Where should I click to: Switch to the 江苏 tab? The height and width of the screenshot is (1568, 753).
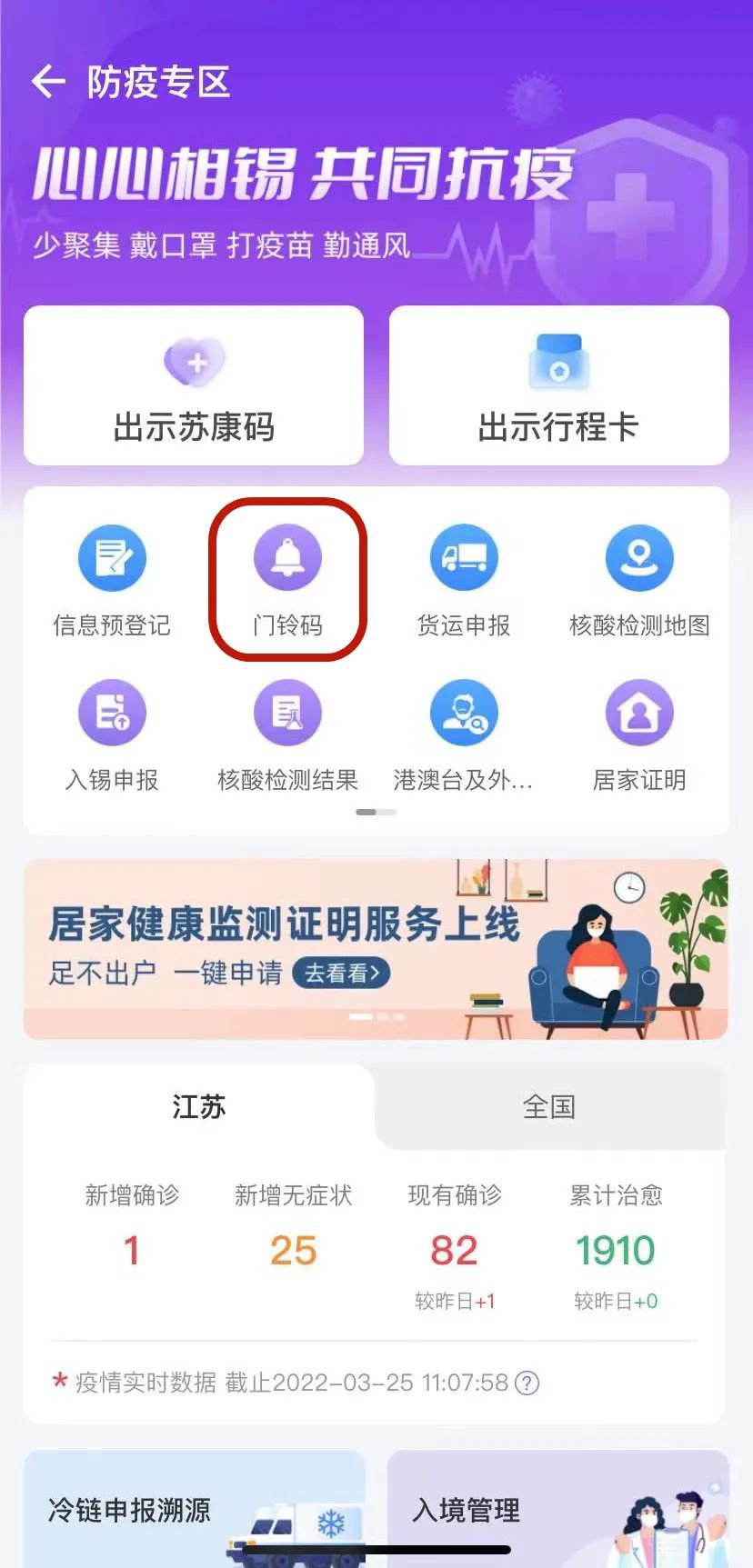tap(198, 1106)
